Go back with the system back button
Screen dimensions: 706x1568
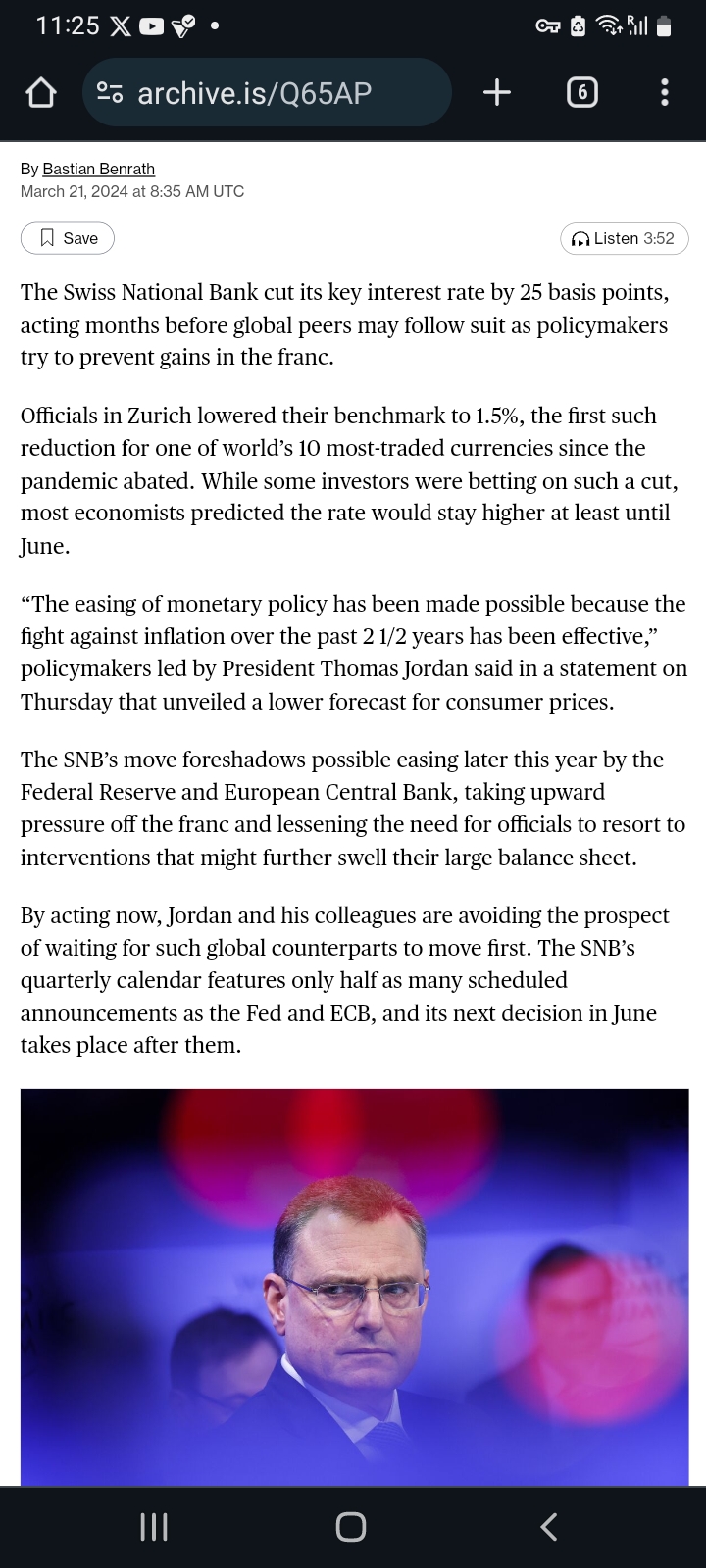coord(549,1526)
